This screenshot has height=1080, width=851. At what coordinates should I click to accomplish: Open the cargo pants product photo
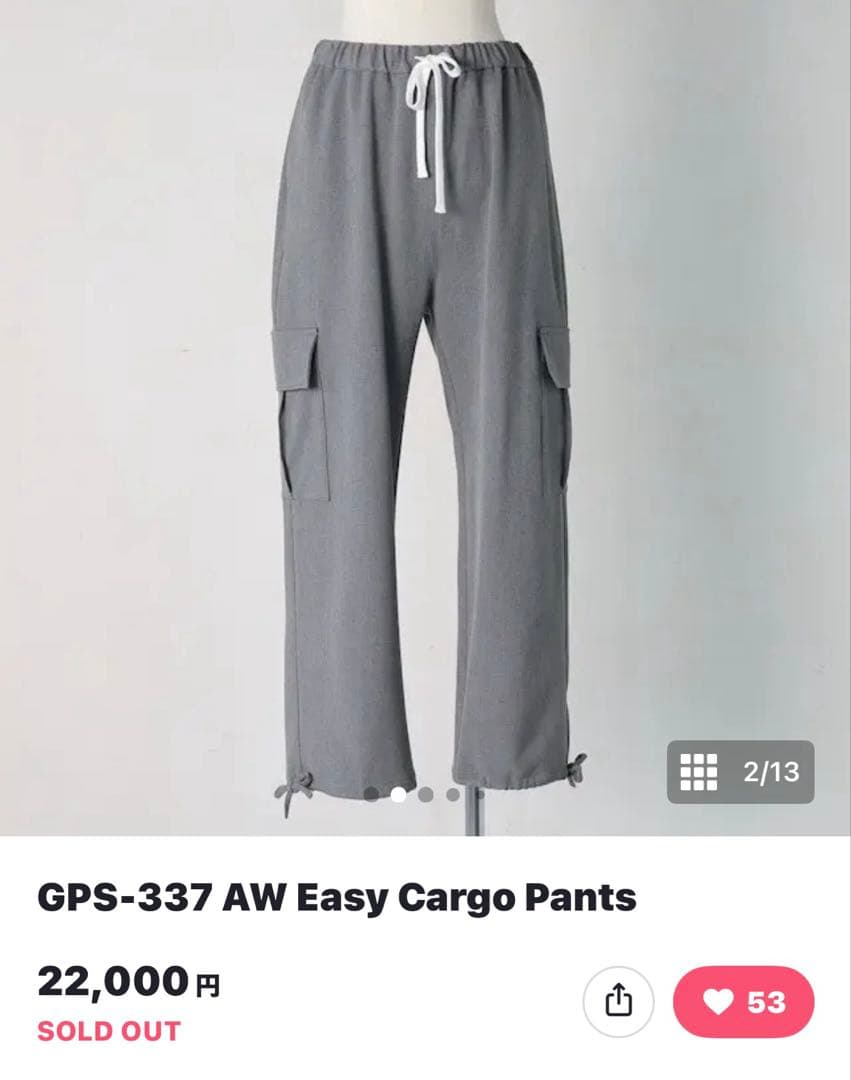point(425,420)
